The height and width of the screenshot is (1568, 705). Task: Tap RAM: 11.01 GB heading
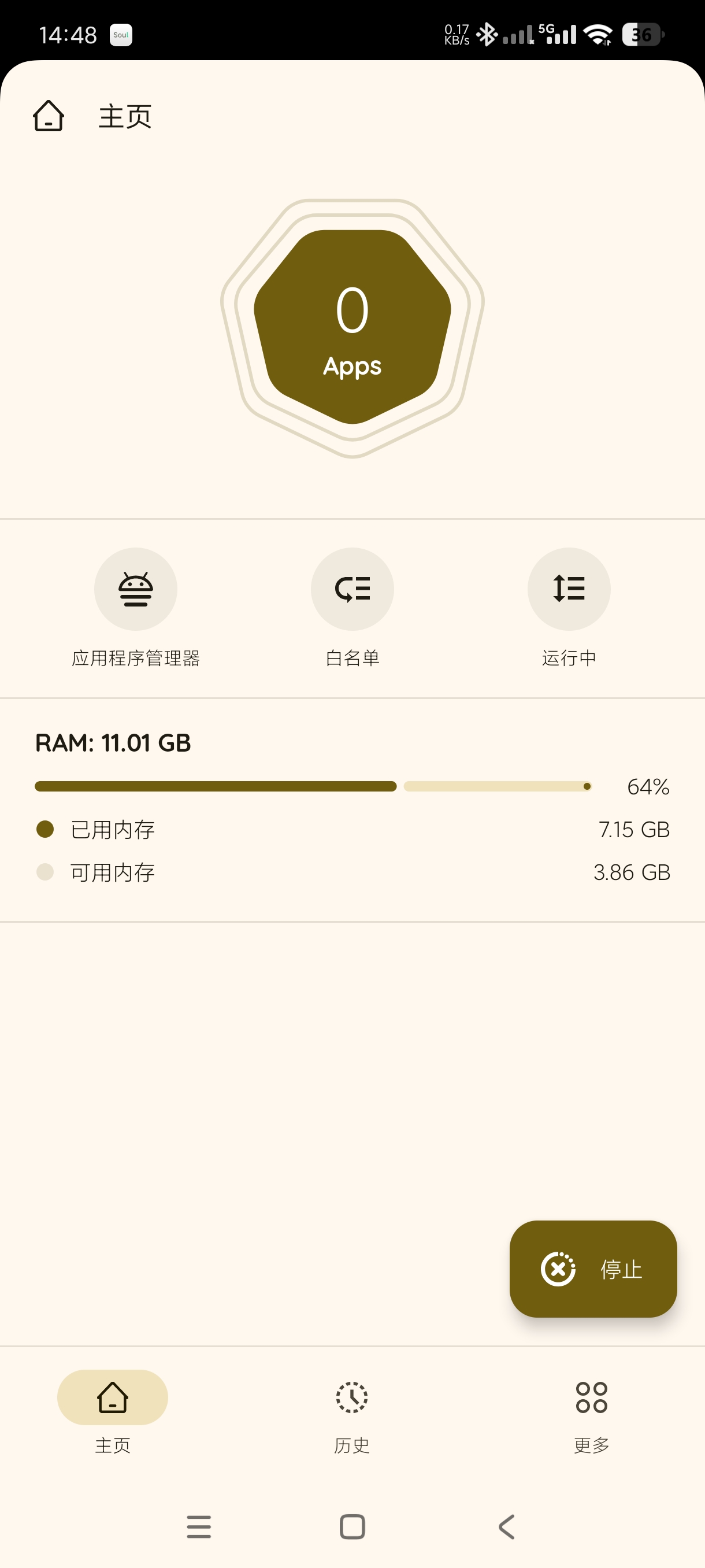coord(113,743)
